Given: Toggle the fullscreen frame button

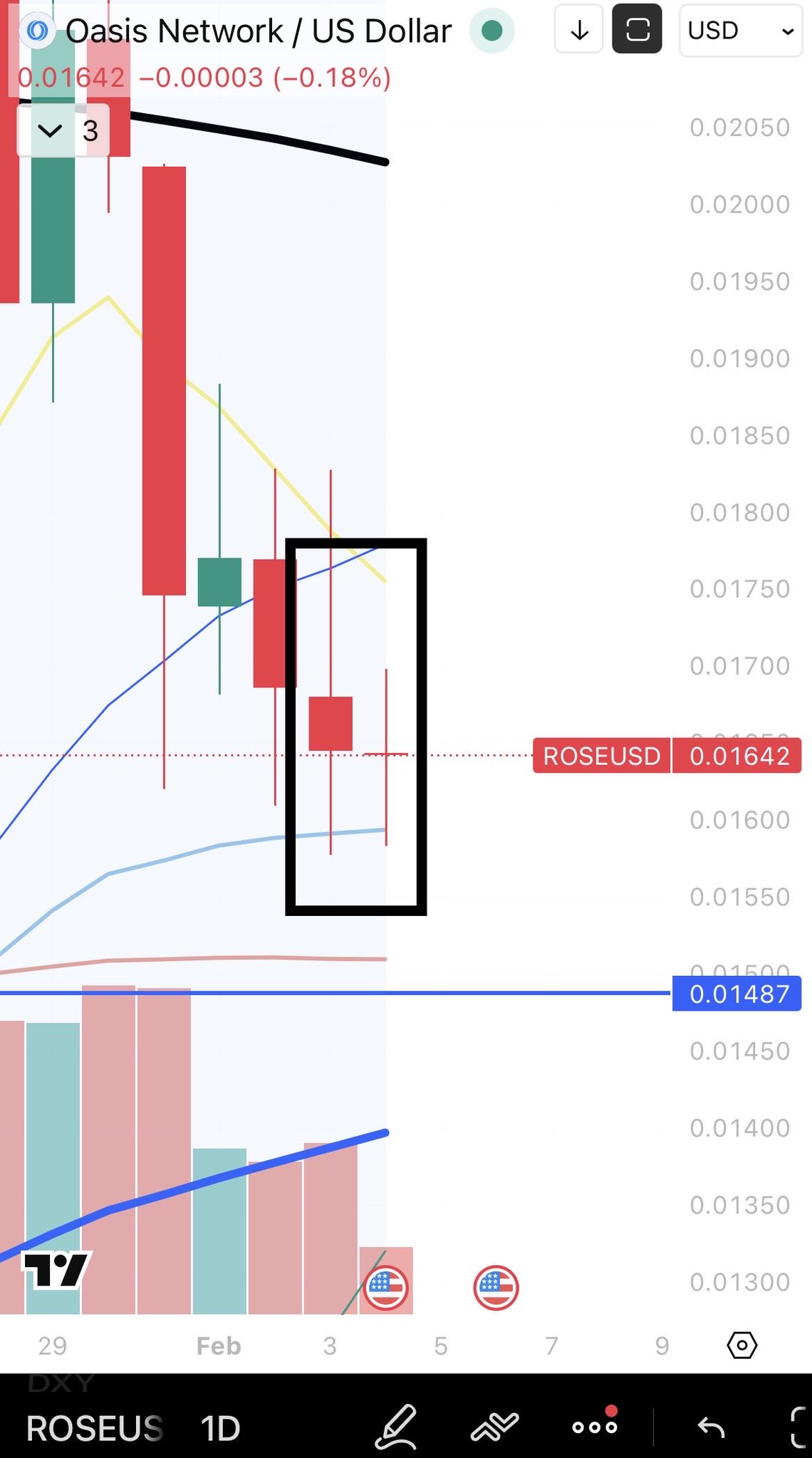Looking at the screenshot, I should pos(637,30).
